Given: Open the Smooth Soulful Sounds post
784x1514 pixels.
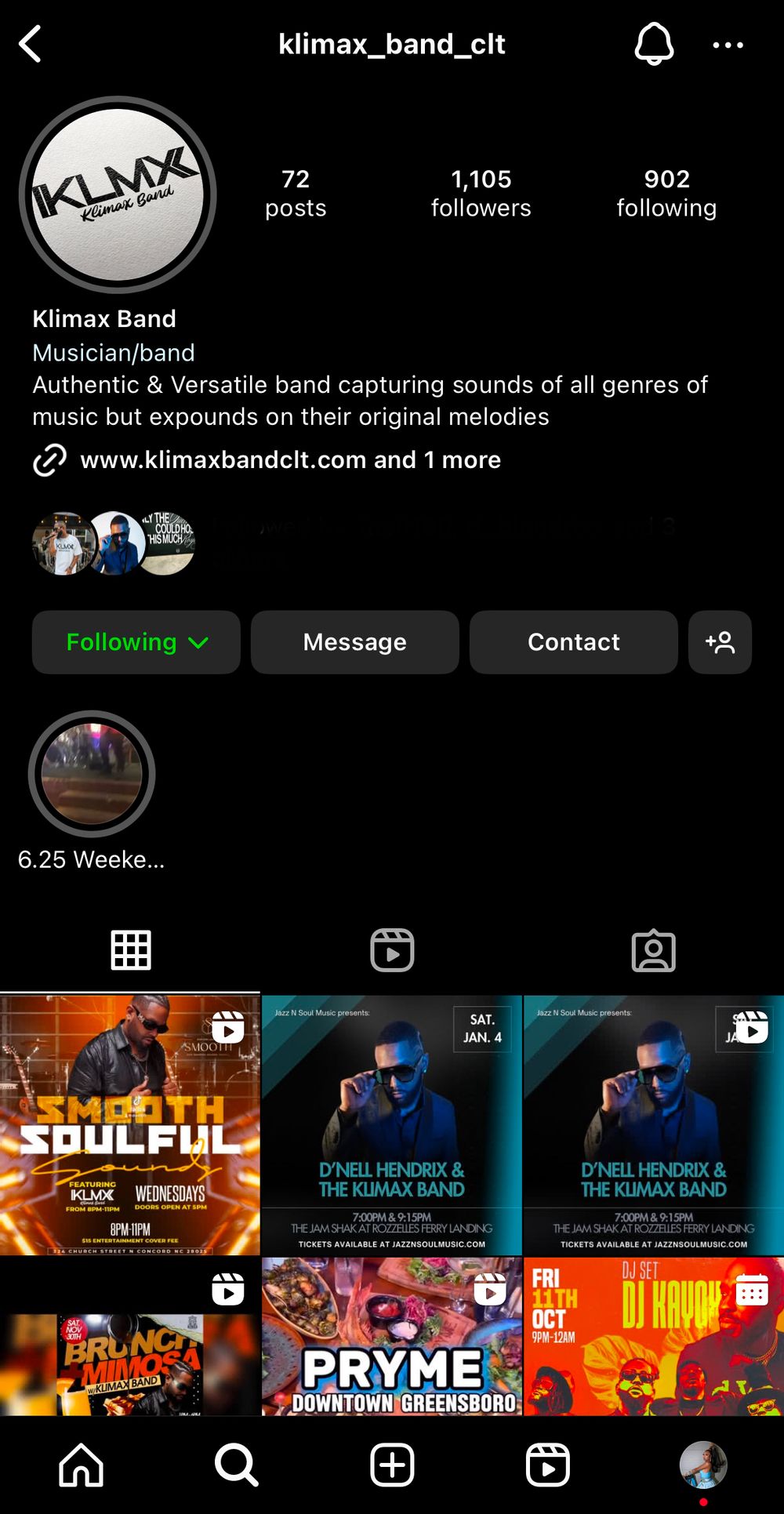Looking at the screenshot, I should click(130, 1125).
